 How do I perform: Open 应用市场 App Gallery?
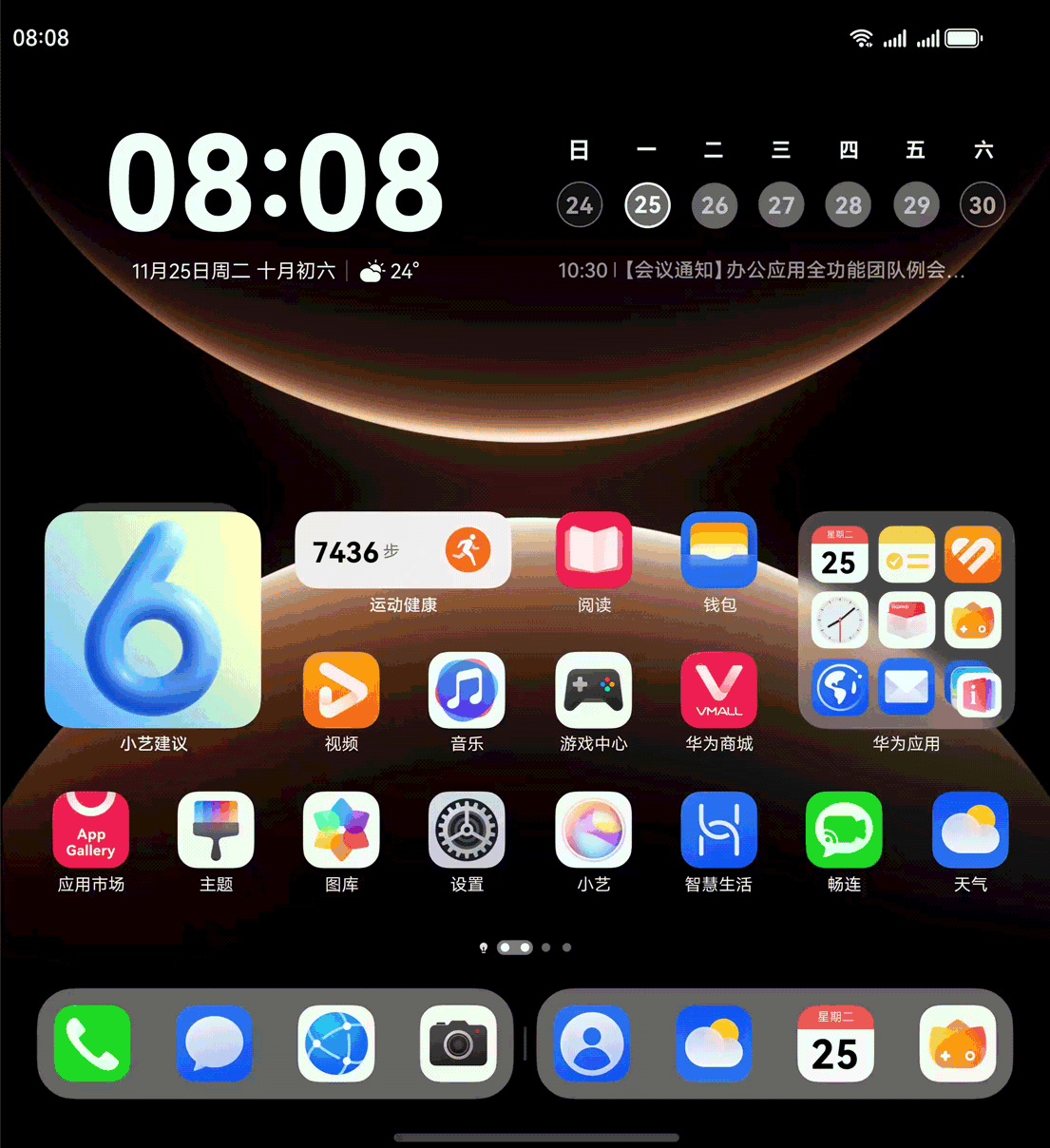tap(91, 830)
